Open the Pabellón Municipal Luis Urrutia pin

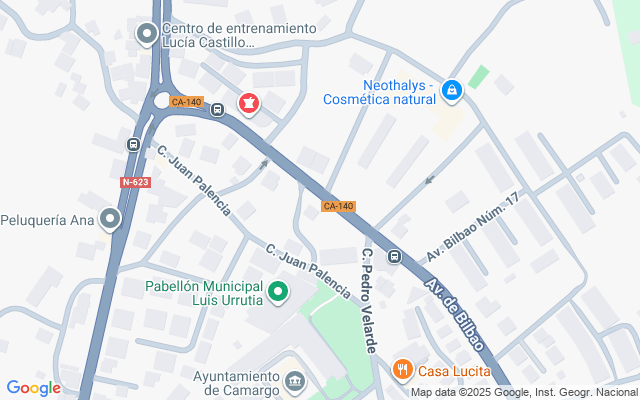pos(278,292)
